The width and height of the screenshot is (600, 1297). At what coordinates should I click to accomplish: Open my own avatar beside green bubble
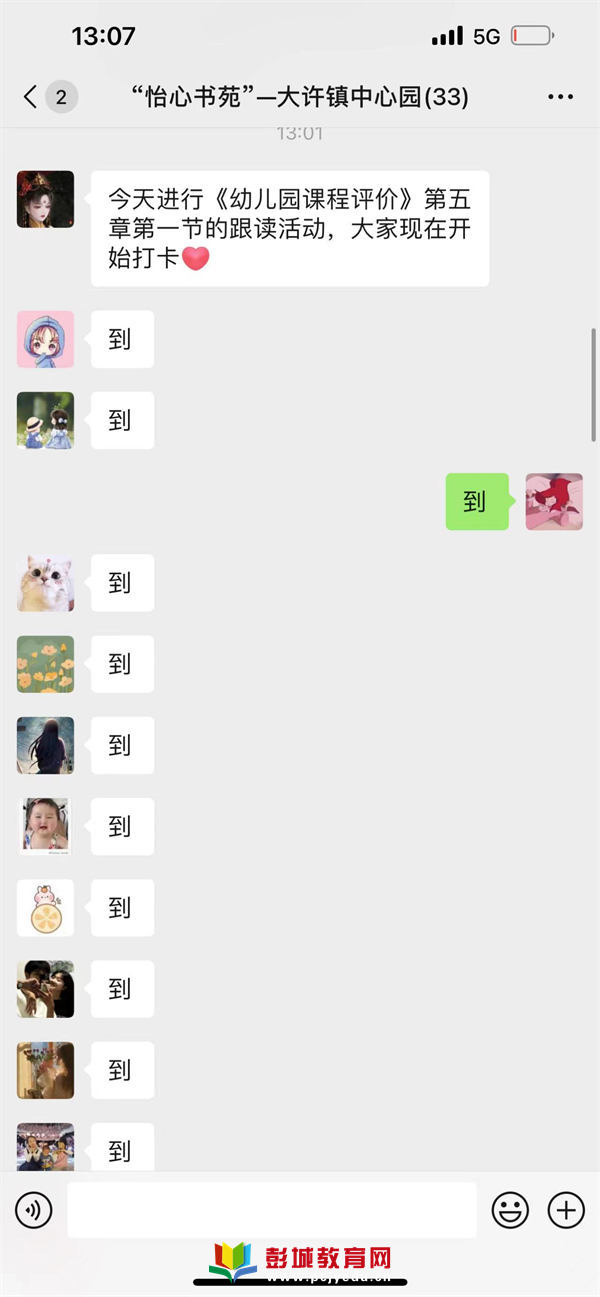coord(554,501)
